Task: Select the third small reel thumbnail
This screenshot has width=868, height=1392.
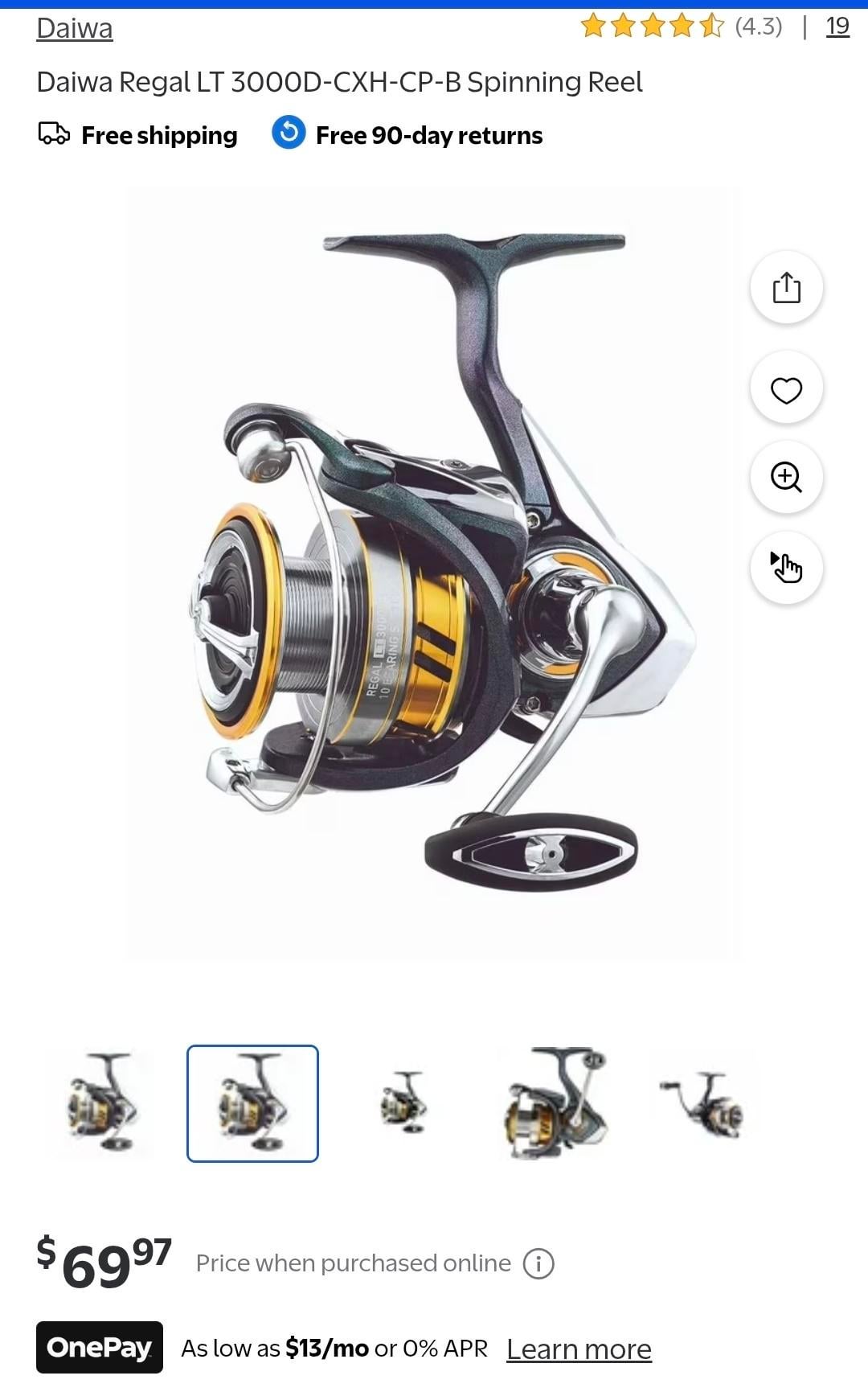Action: tap(403, 1103)
